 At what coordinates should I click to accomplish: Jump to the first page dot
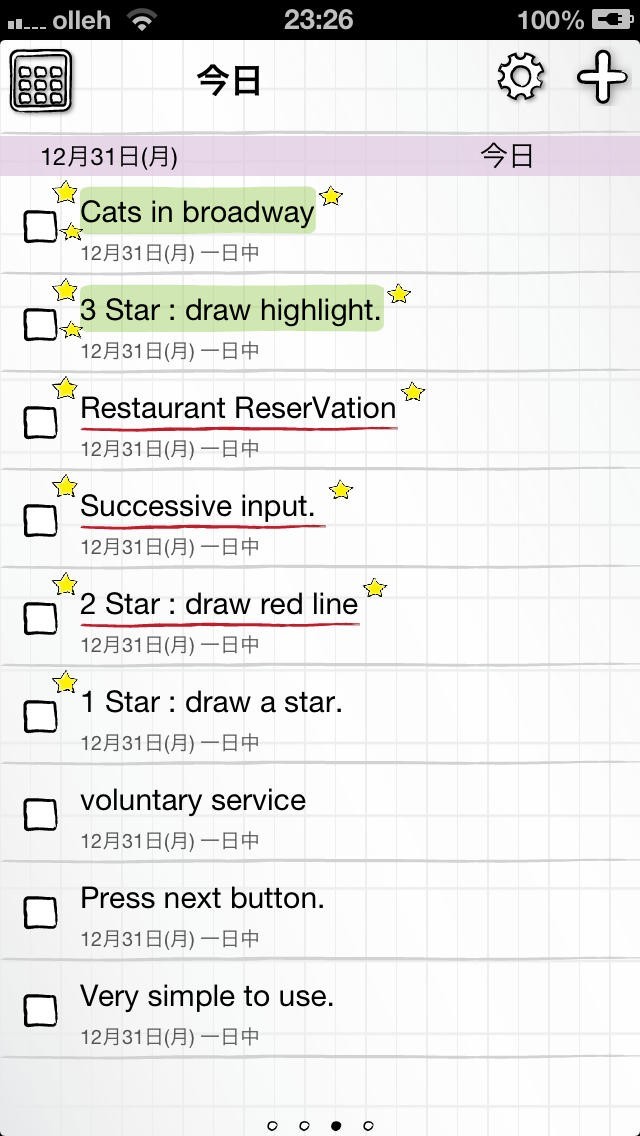coord(272,1126)
